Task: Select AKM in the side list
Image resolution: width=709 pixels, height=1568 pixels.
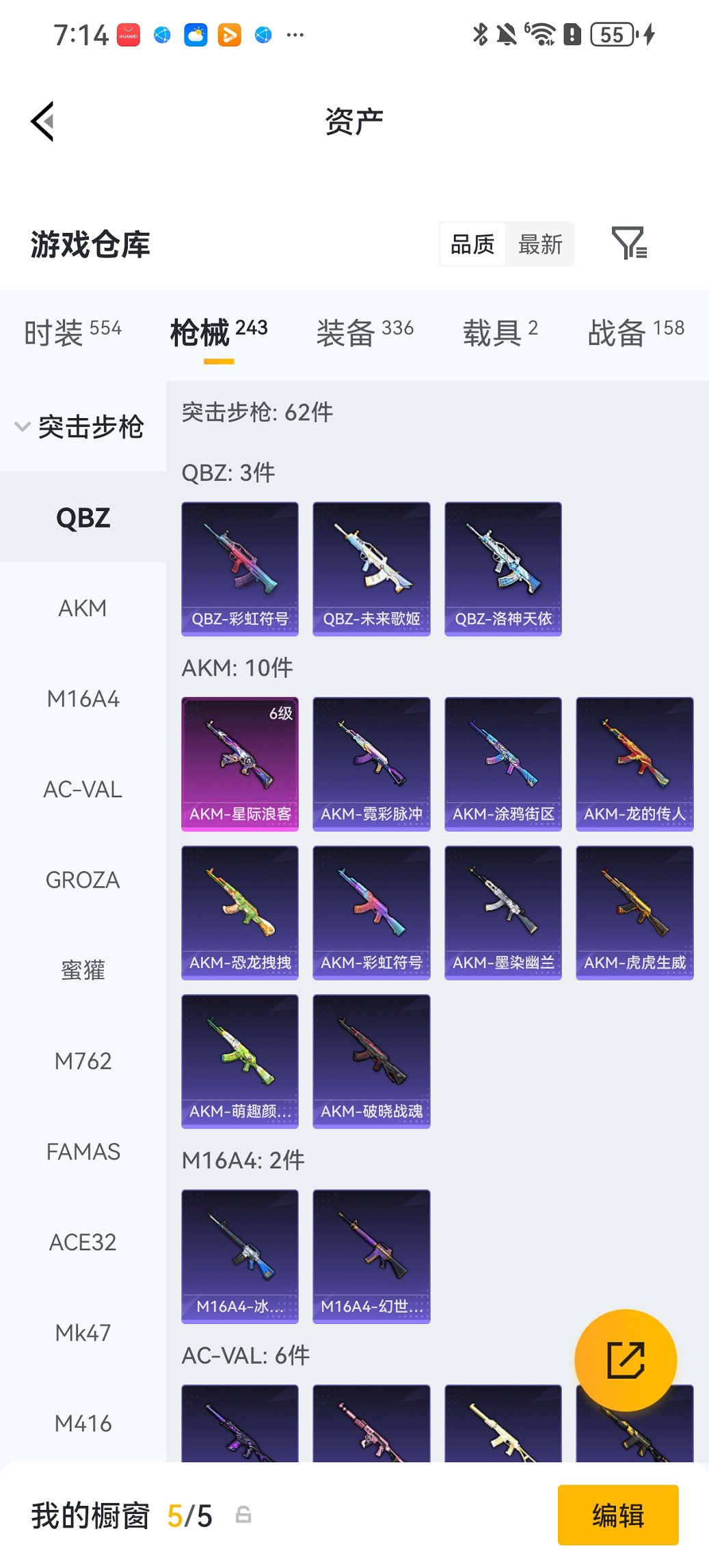Action: pyautogui.click(x=83, y=608)
